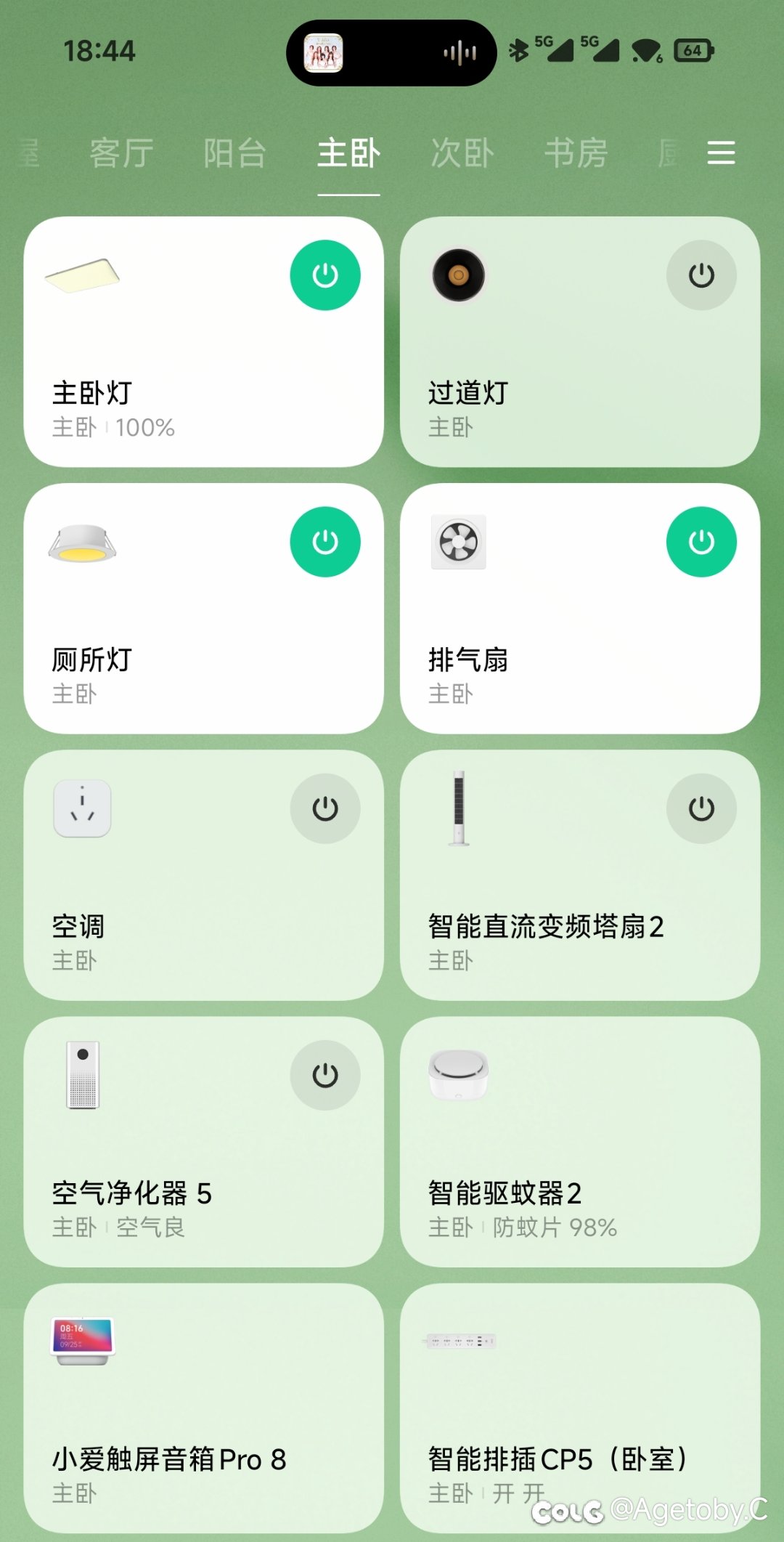The image size is (784, 1542).
Task: Open the room list menu icon
Action: pyautogui.click(x=721, y=153)
